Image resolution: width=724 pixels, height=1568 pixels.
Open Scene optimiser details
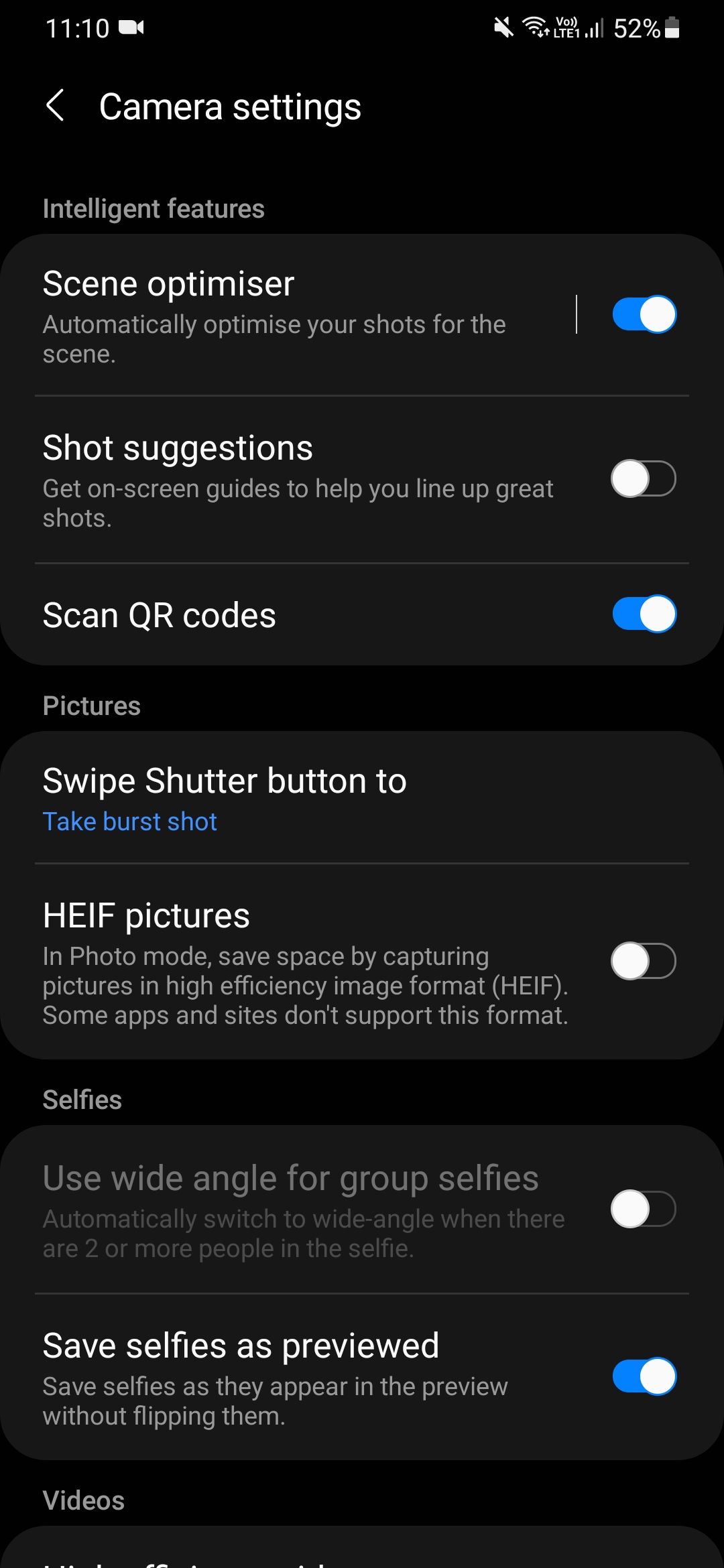(x=282, y=314)
